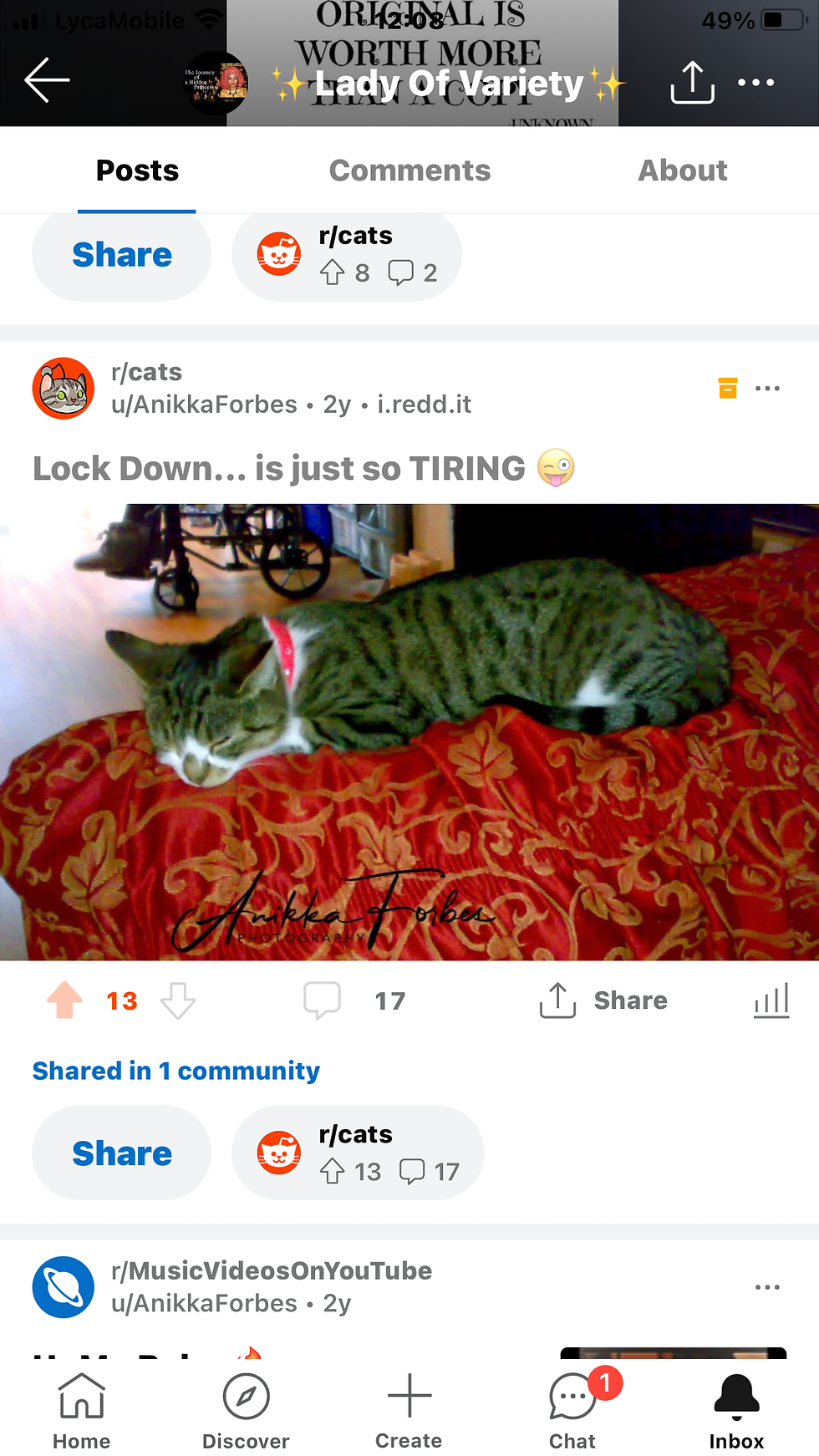Tap the blue Share button under Shared in 1 community
The width and height of the screenshot is (819, 1456).
tap(122, 1153)
